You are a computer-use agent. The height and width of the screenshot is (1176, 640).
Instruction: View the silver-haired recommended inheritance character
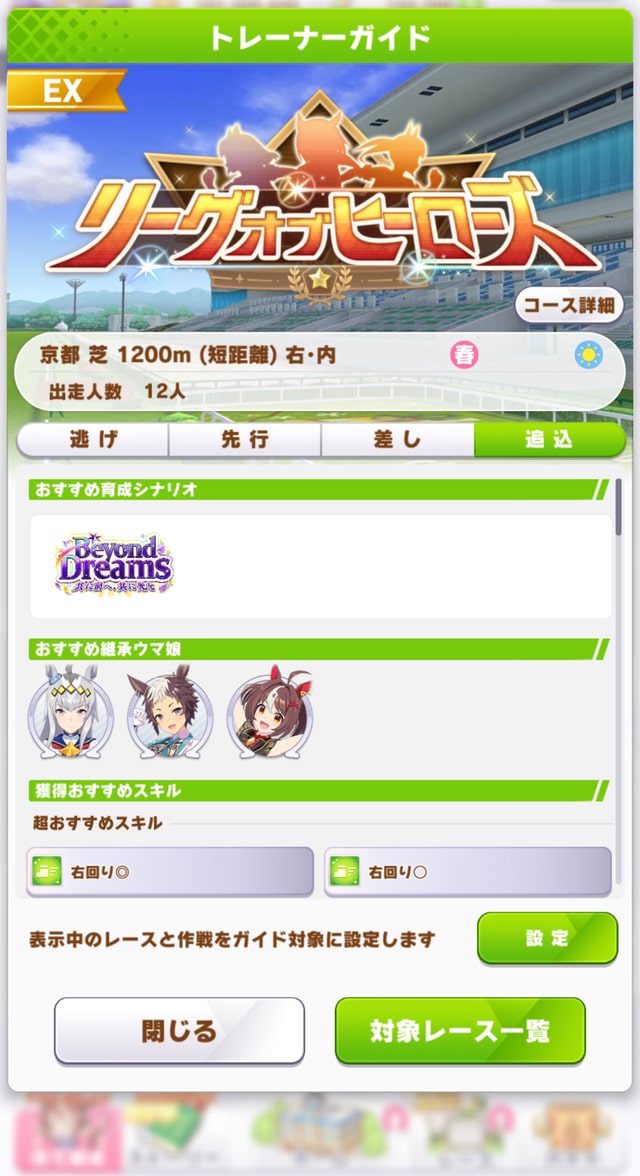tap(70, 714)
